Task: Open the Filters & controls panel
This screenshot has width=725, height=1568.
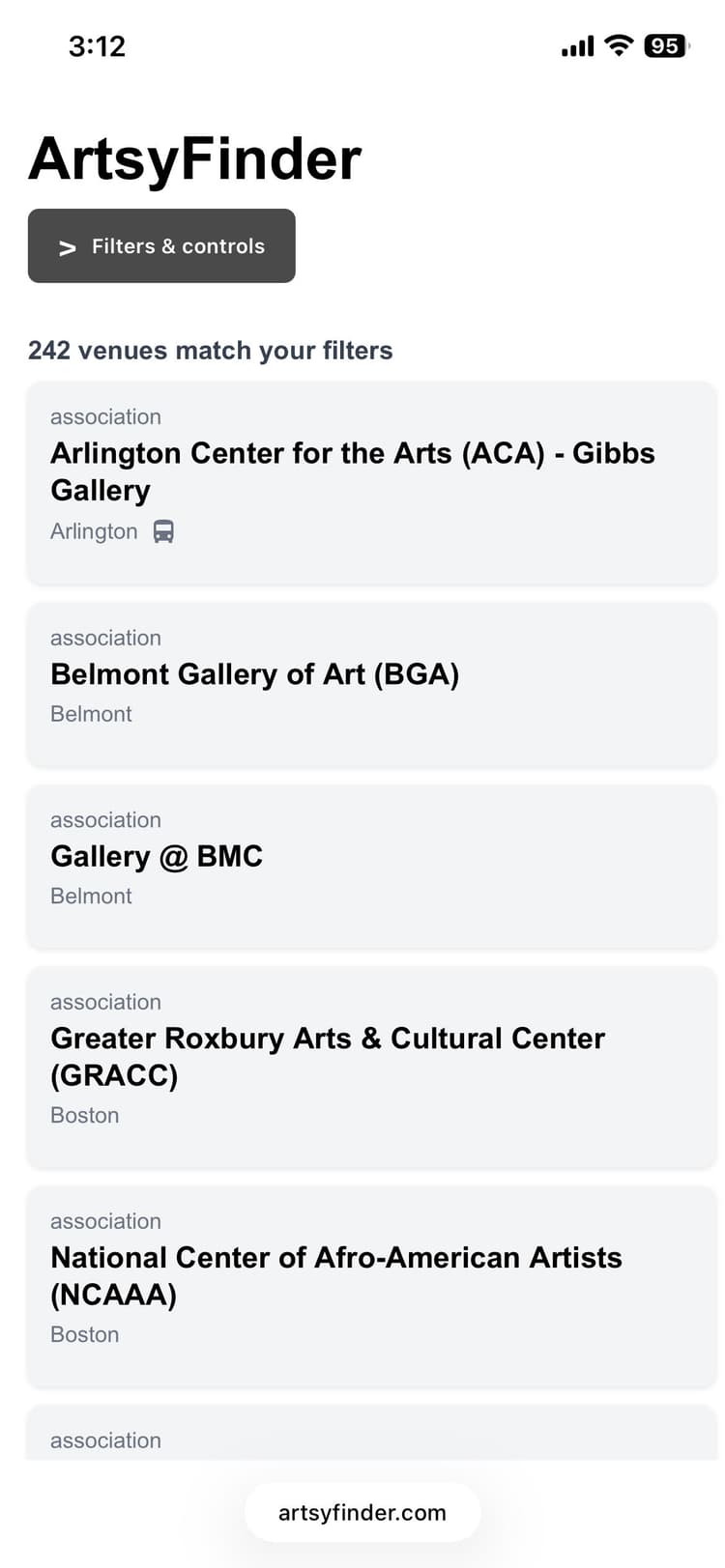Action: tap(161, 245)
